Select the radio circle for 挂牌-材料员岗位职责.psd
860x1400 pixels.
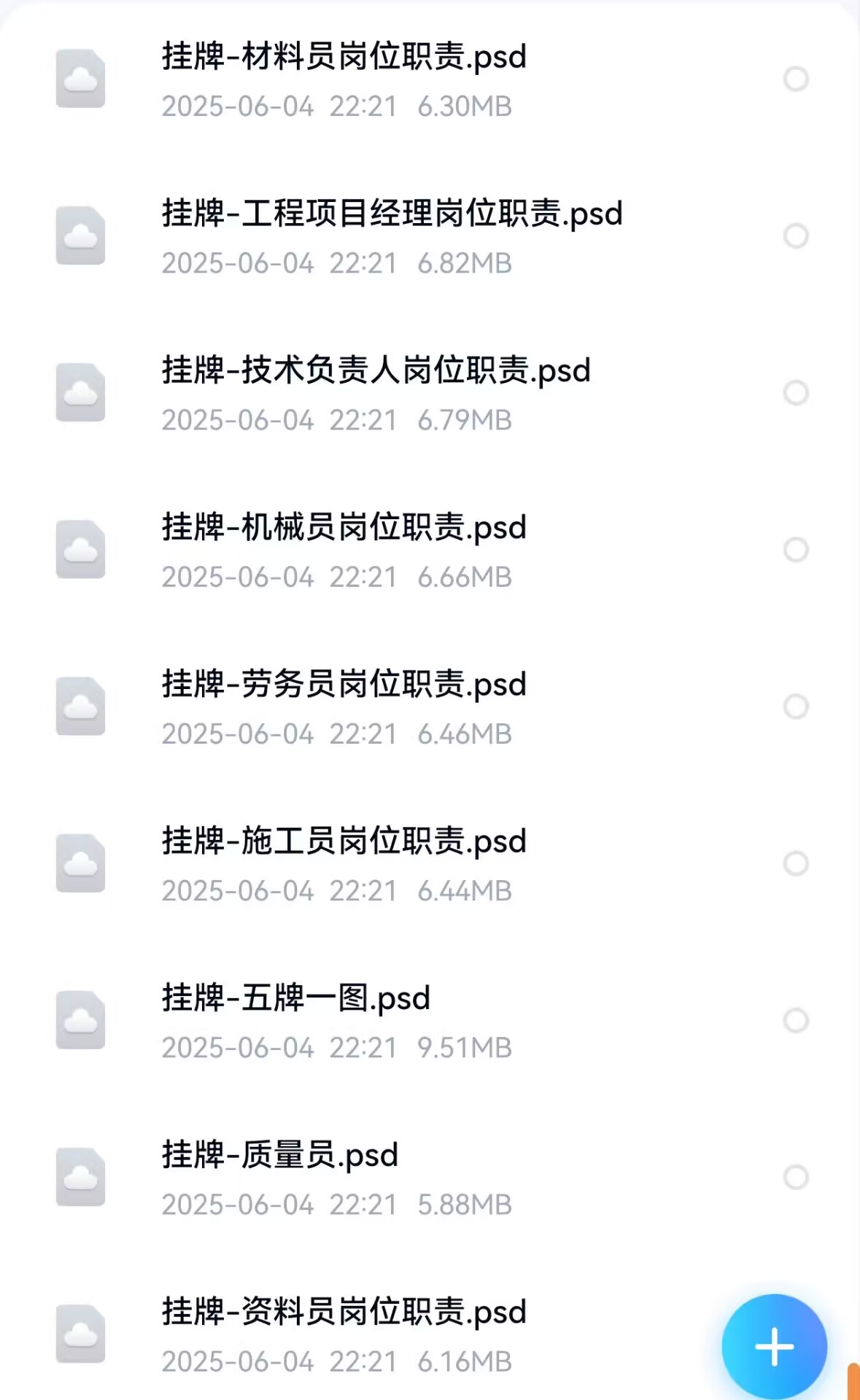click(x=796, y=79)
